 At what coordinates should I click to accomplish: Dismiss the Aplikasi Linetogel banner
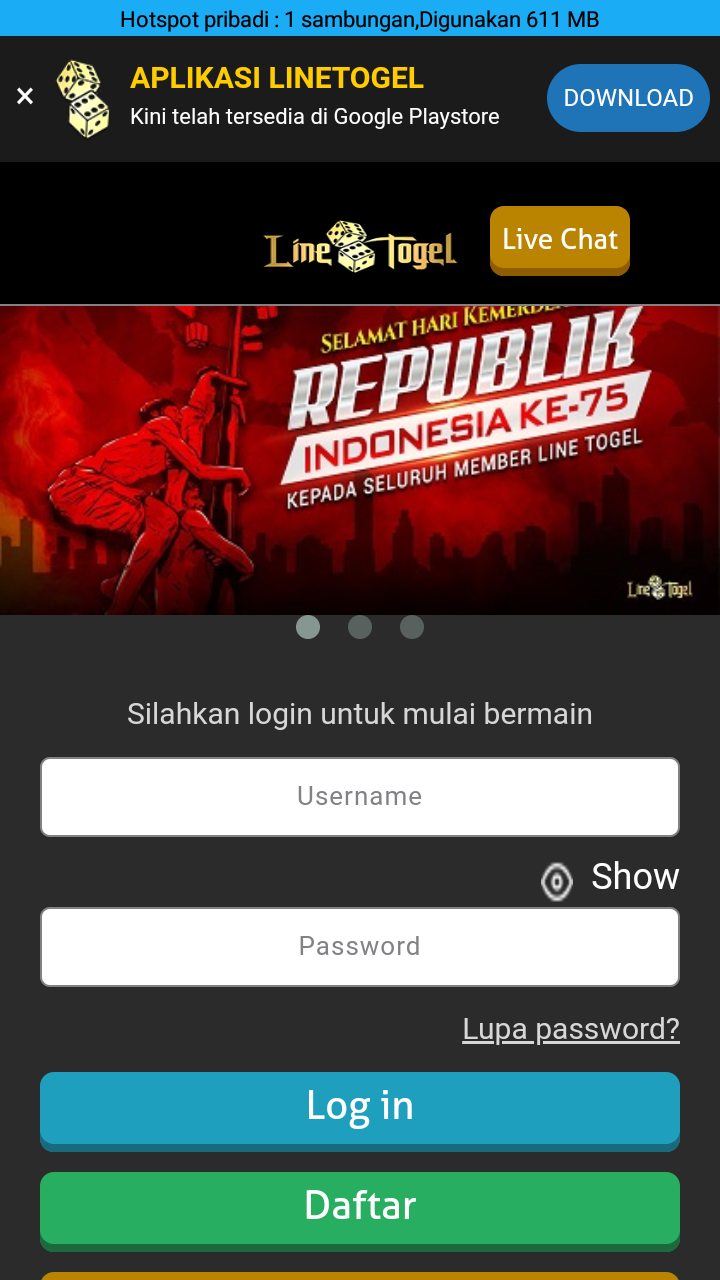pyautogui.click(x=25, y=96)
